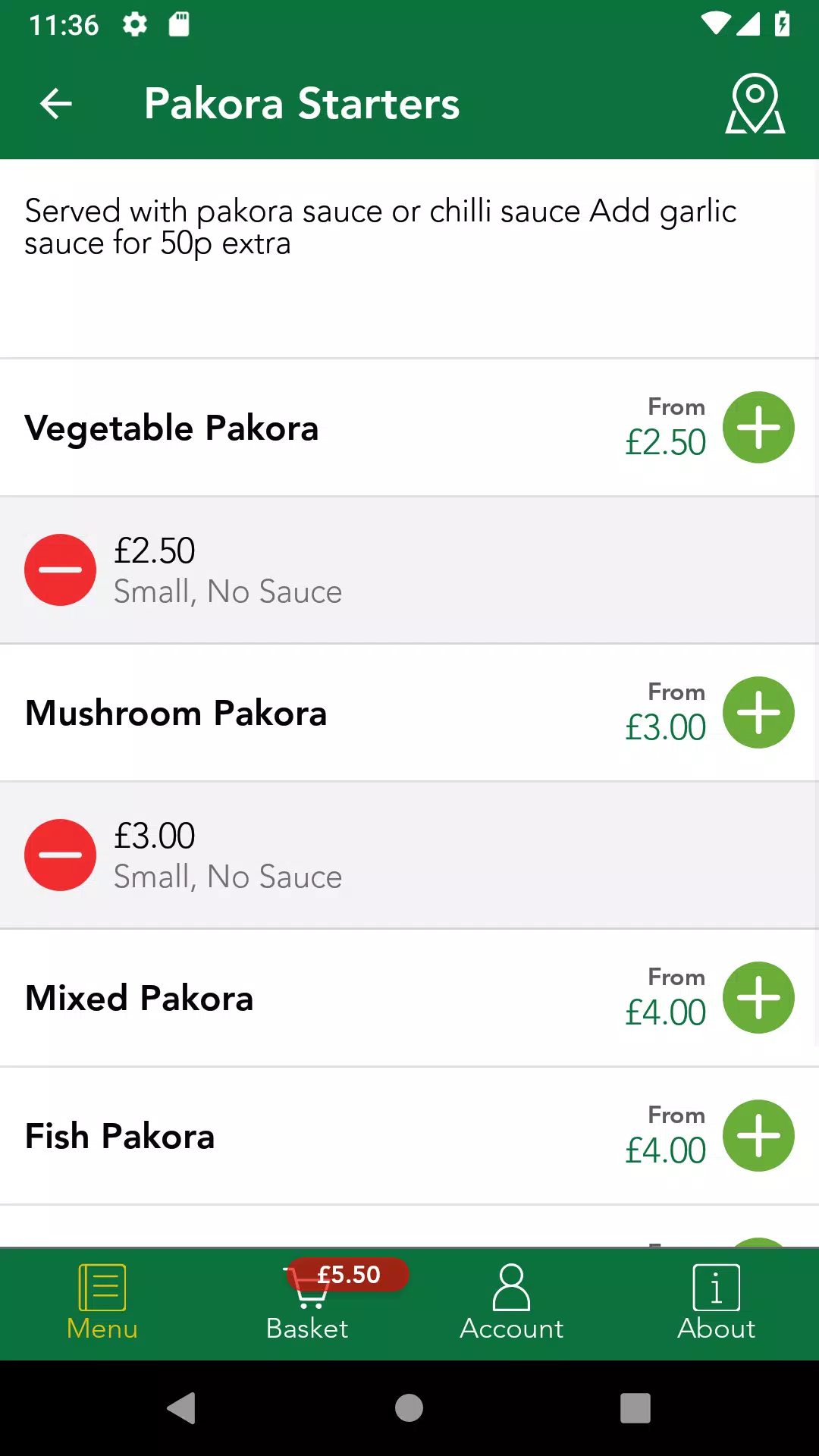Switch to the About tab
This screenshot has width=819, height=1456.
tap(717, 1303)
